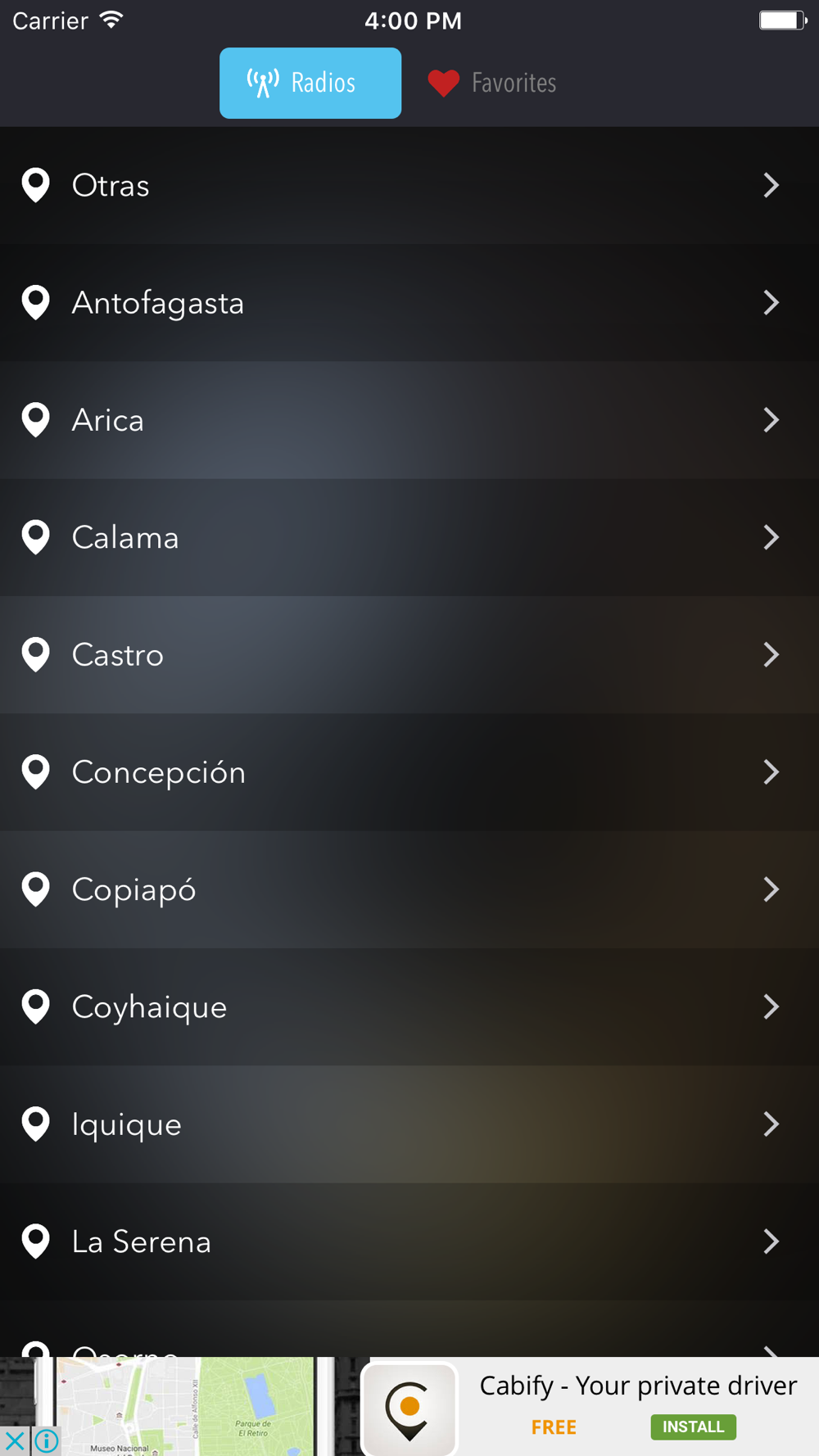This screenshot has height=1456, width=819.
Task: Tap the Castro location row
Action: (409, 654)
